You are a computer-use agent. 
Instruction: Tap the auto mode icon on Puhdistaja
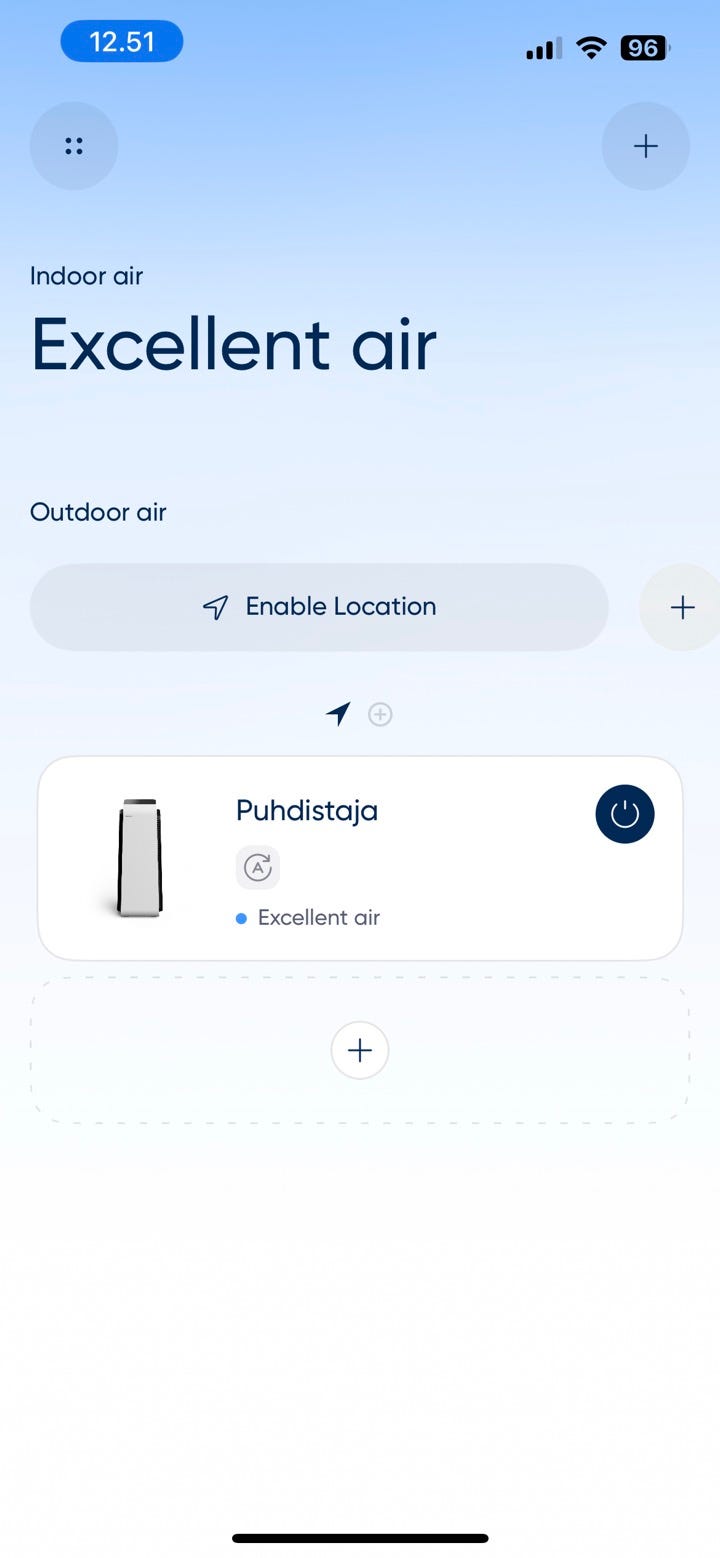[x=258, y=867]
